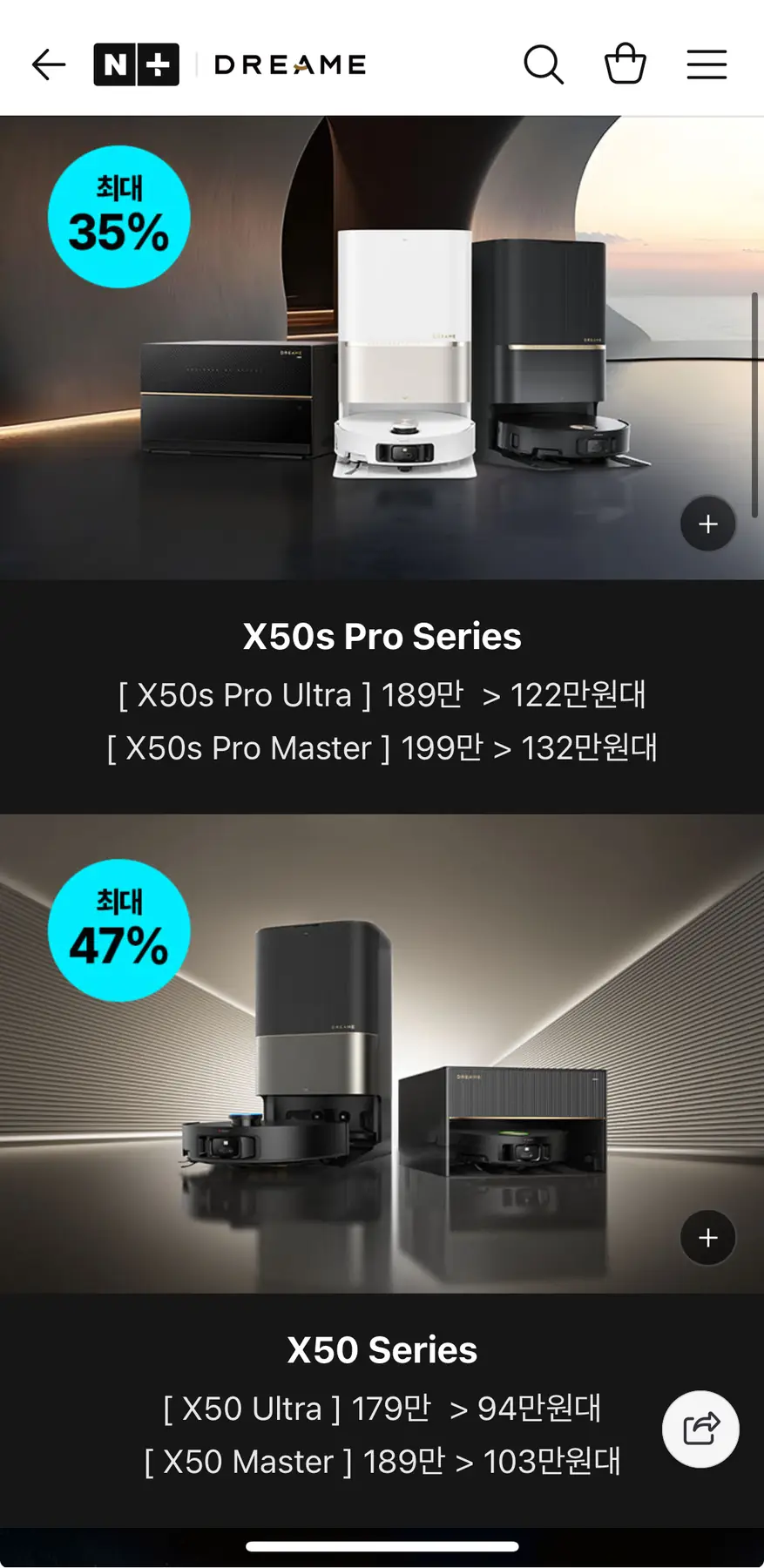Open the N+ store home
Image resolution: width=764 pixels, height=1568 pixels.
pyautogui.click(x=136, y=64)
